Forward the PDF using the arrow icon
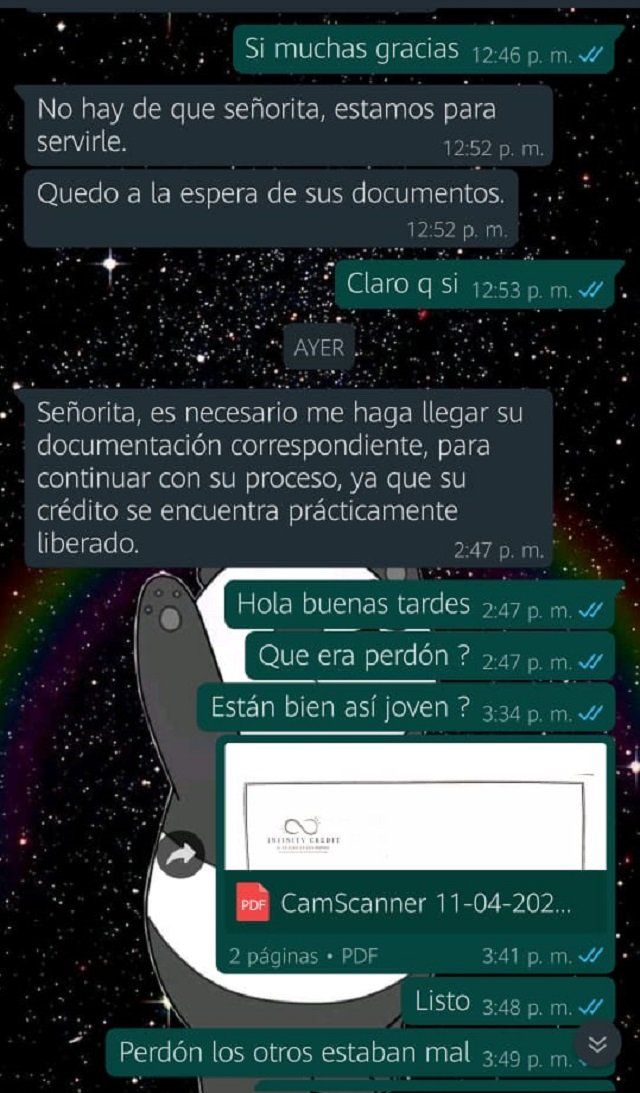Screen dimensions: 640x1093 pyautogui.click(x=181, y=855)
